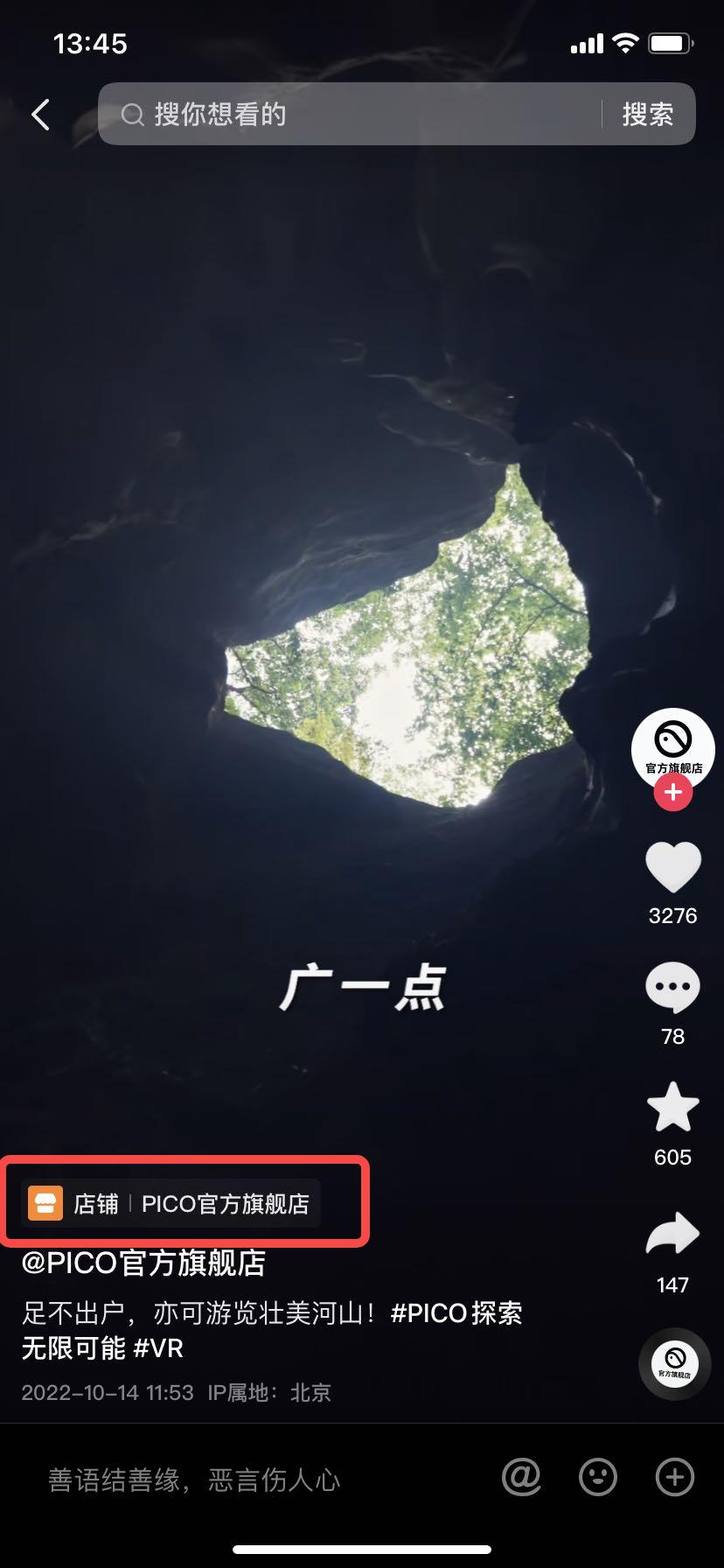Open the 店铺 PICO官方旗舰店 shop link
Viewport: 724px width, 1568px height.
point(171,1204)
